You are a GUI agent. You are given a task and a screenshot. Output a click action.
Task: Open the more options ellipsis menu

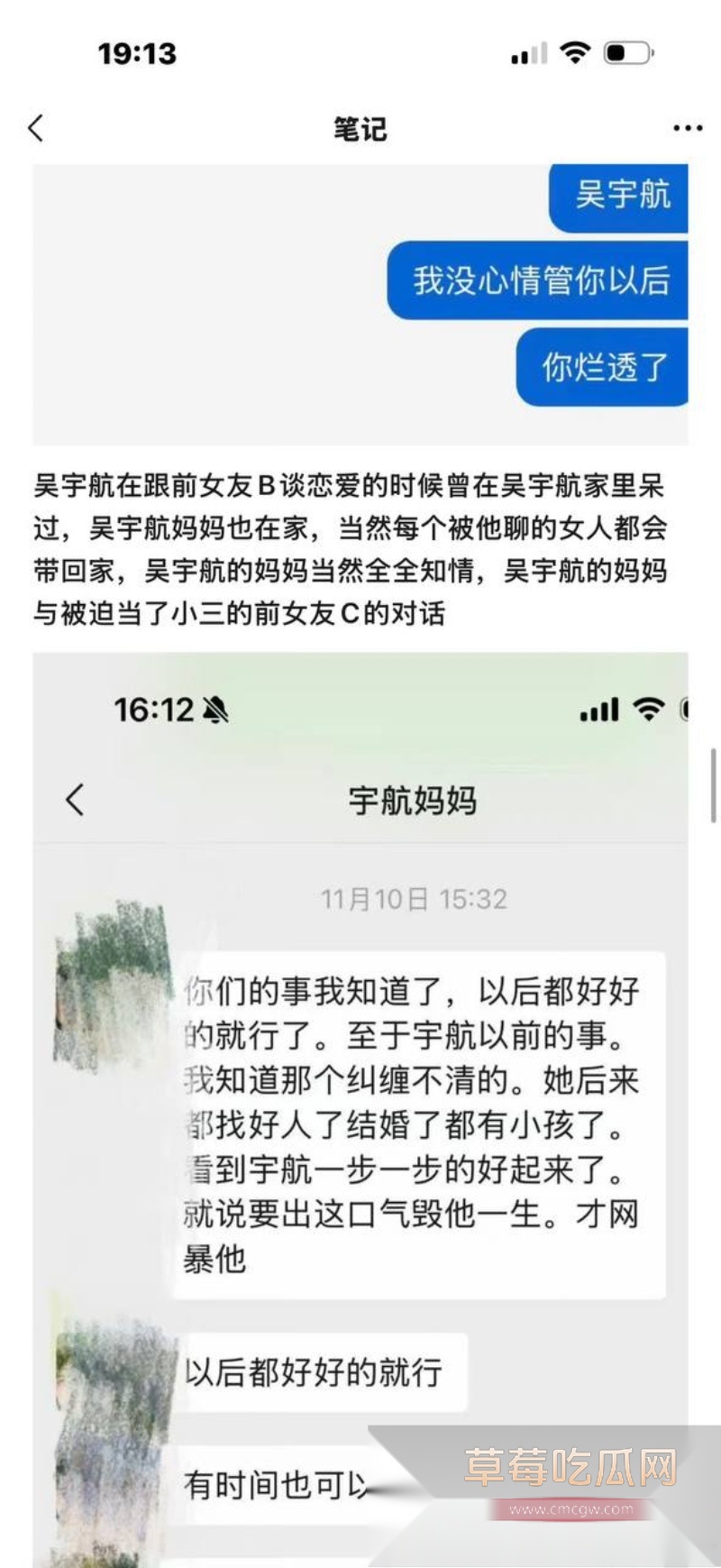point(688,128)
